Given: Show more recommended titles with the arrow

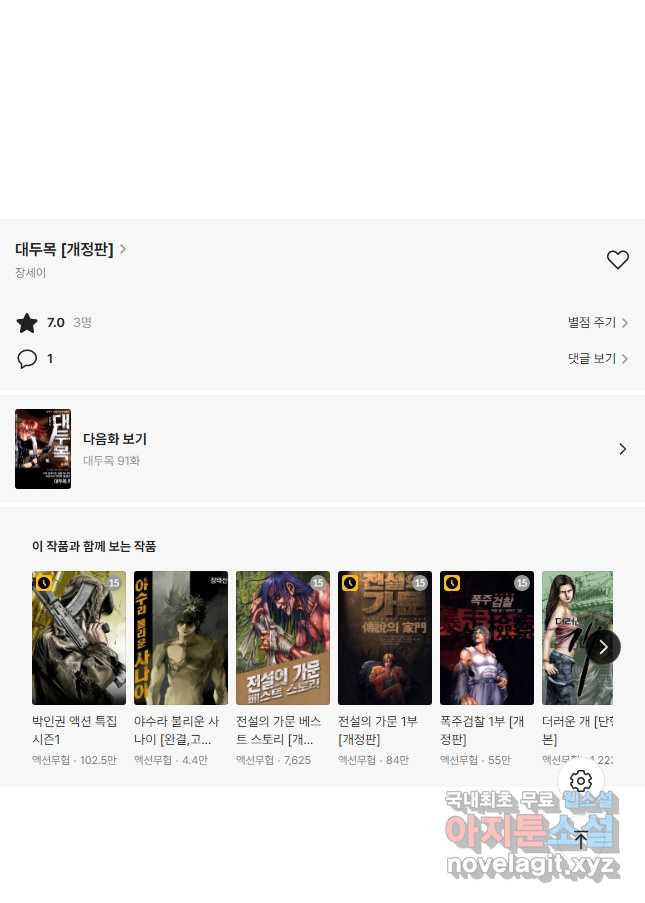Looking at the screenshot, I should pyautogui.click(x=603, y=647).
